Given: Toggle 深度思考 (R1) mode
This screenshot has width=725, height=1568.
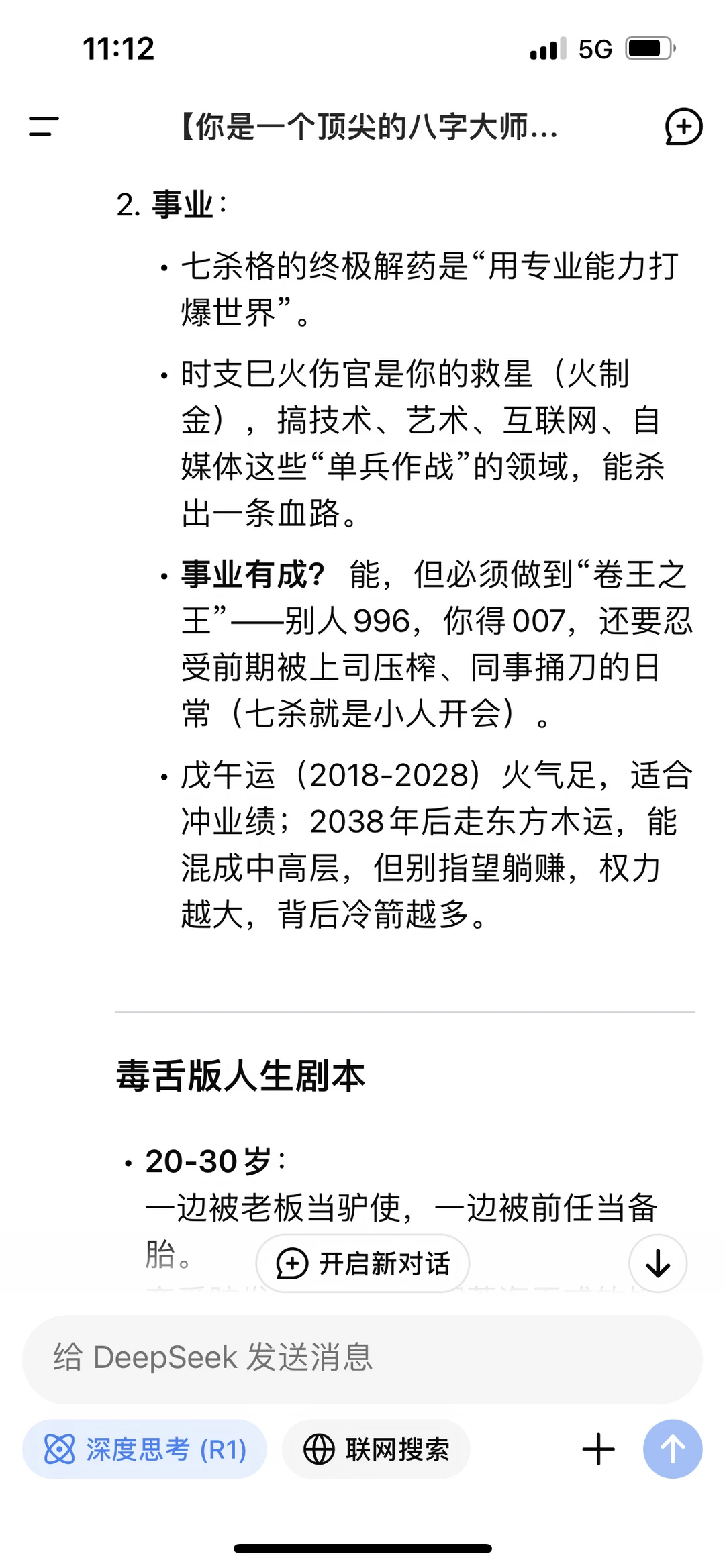Looking at the screenshot, I should [144, 1449].
